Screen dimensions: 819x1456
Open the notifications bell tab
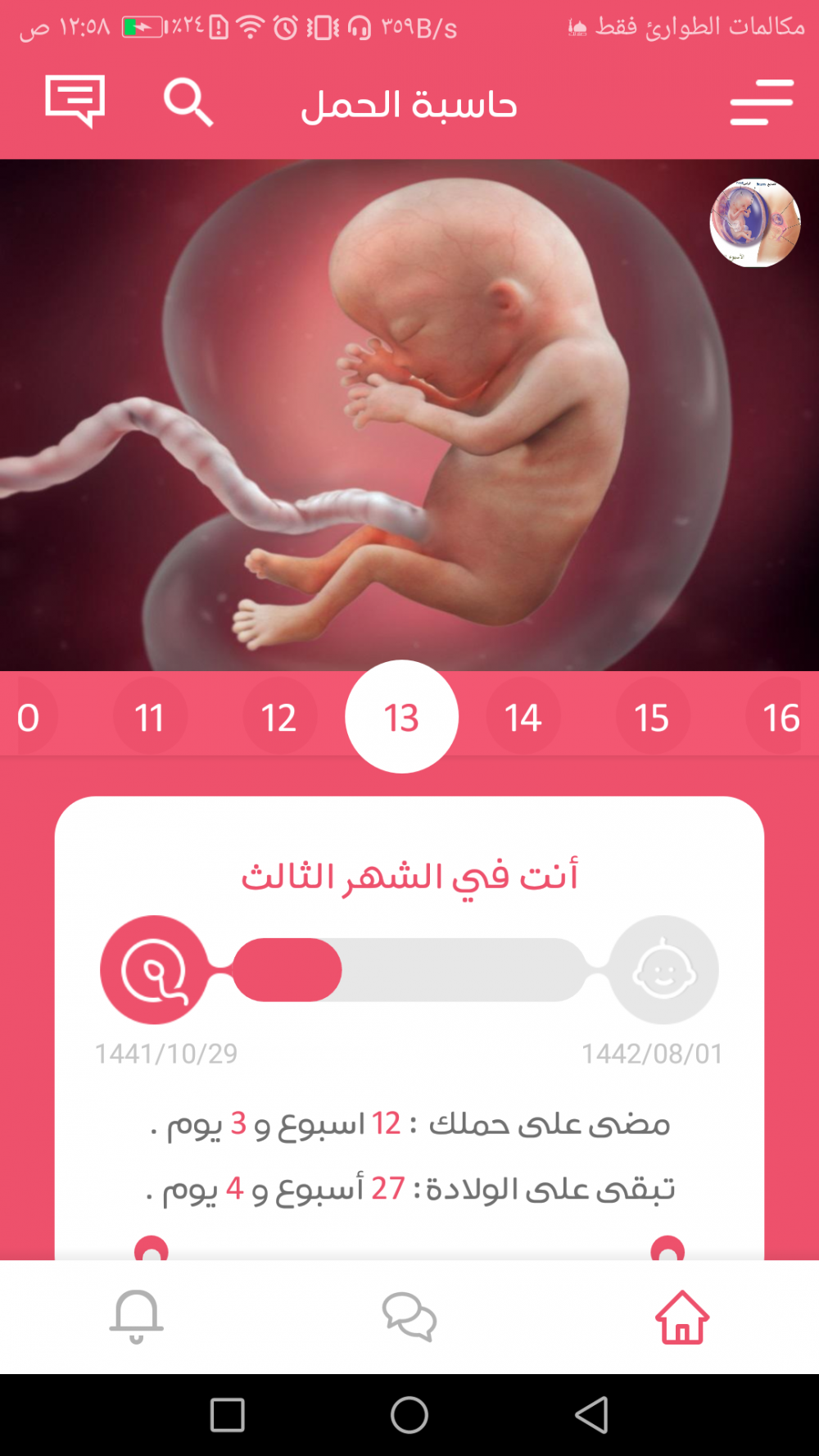pyautogui.click(x=137, y=1317)
